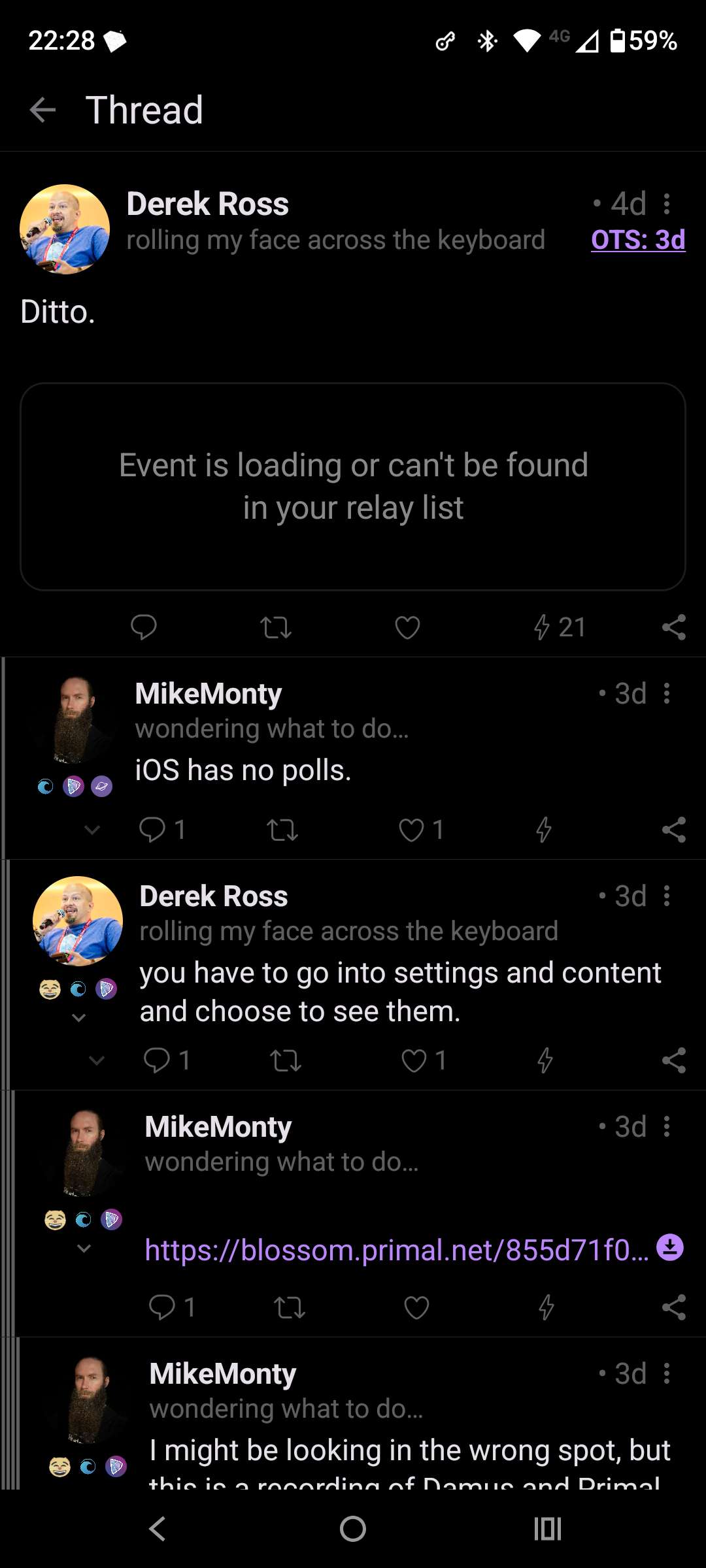
Task: Reply to Derek Ross's Ditto post
Action: click(144, 627)
